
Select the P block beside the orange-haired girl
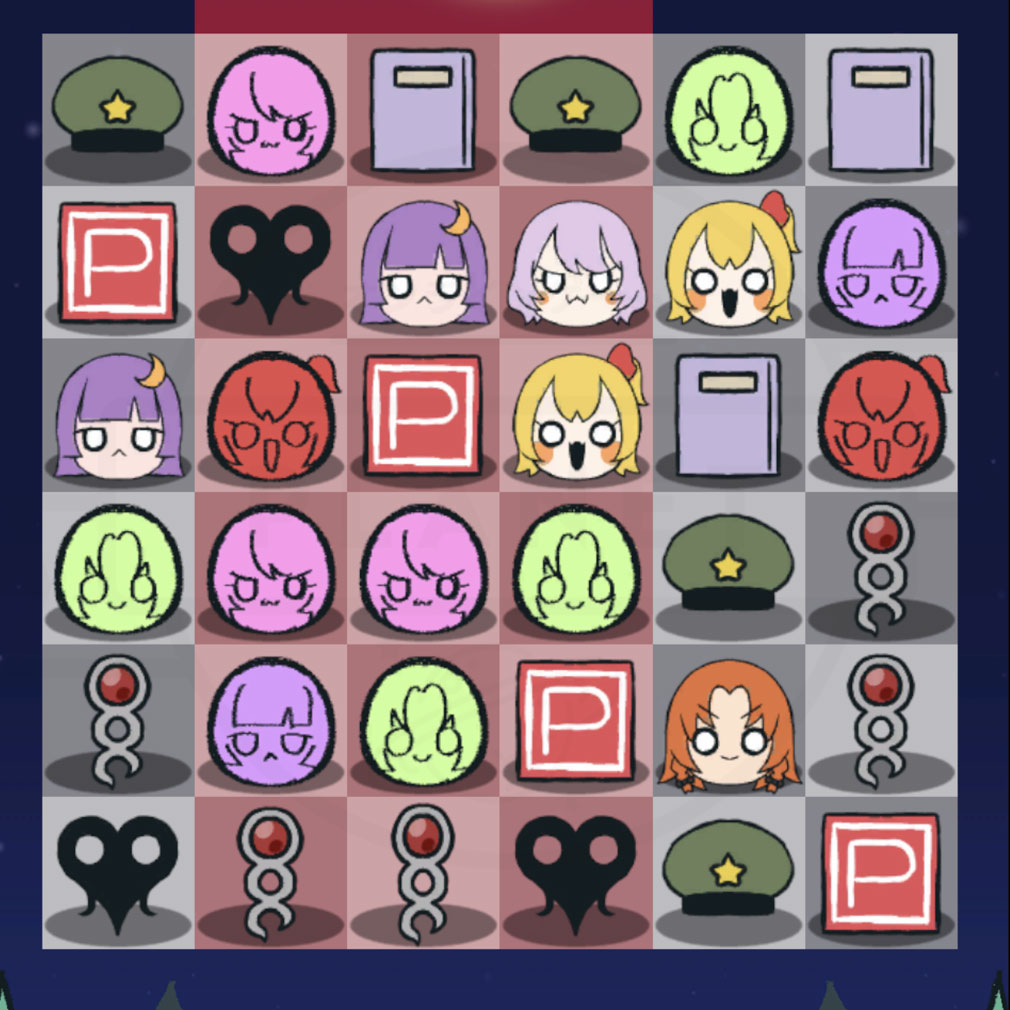click(x=576, y=721)
